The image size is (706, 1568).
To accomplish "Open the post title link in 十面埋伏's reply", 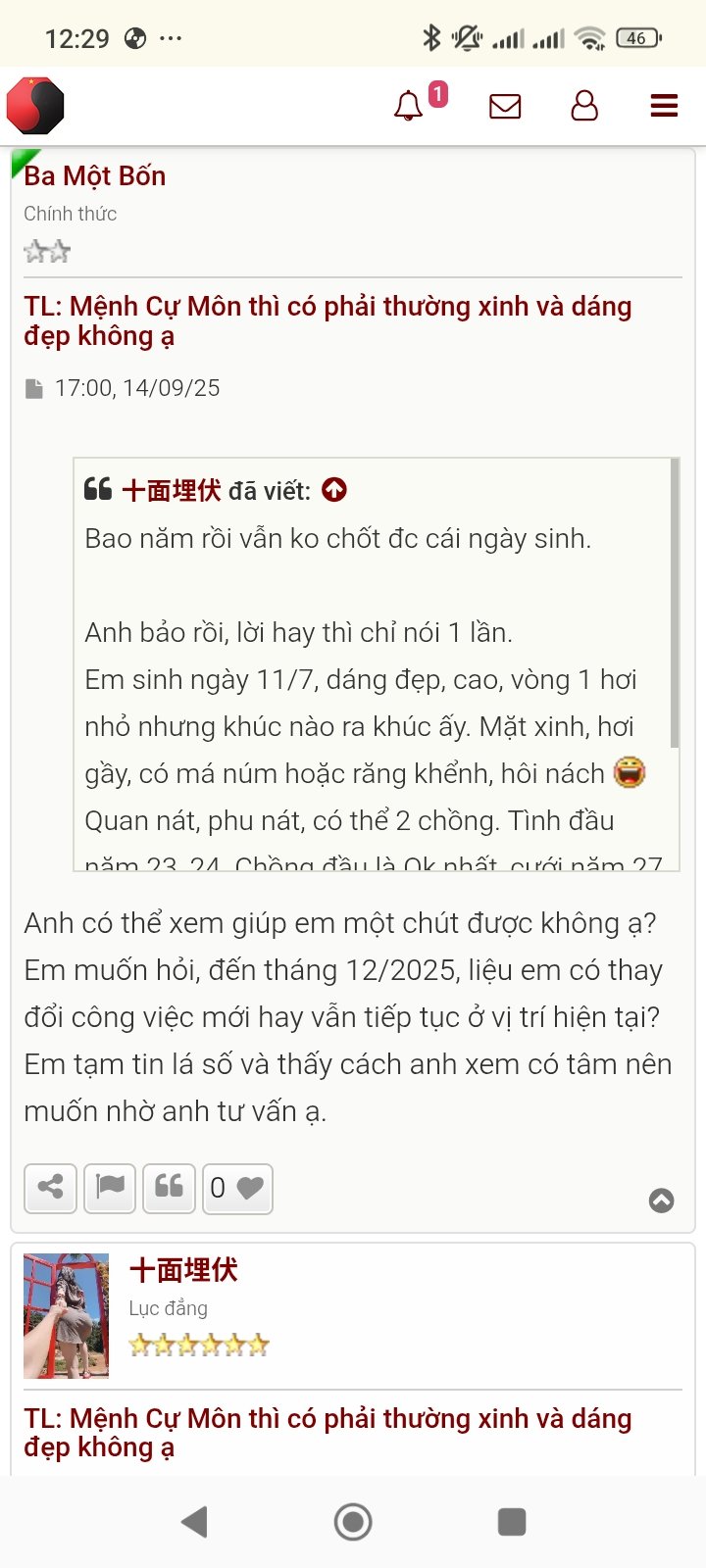I will pyautogui.click(x=328, y=1432).
